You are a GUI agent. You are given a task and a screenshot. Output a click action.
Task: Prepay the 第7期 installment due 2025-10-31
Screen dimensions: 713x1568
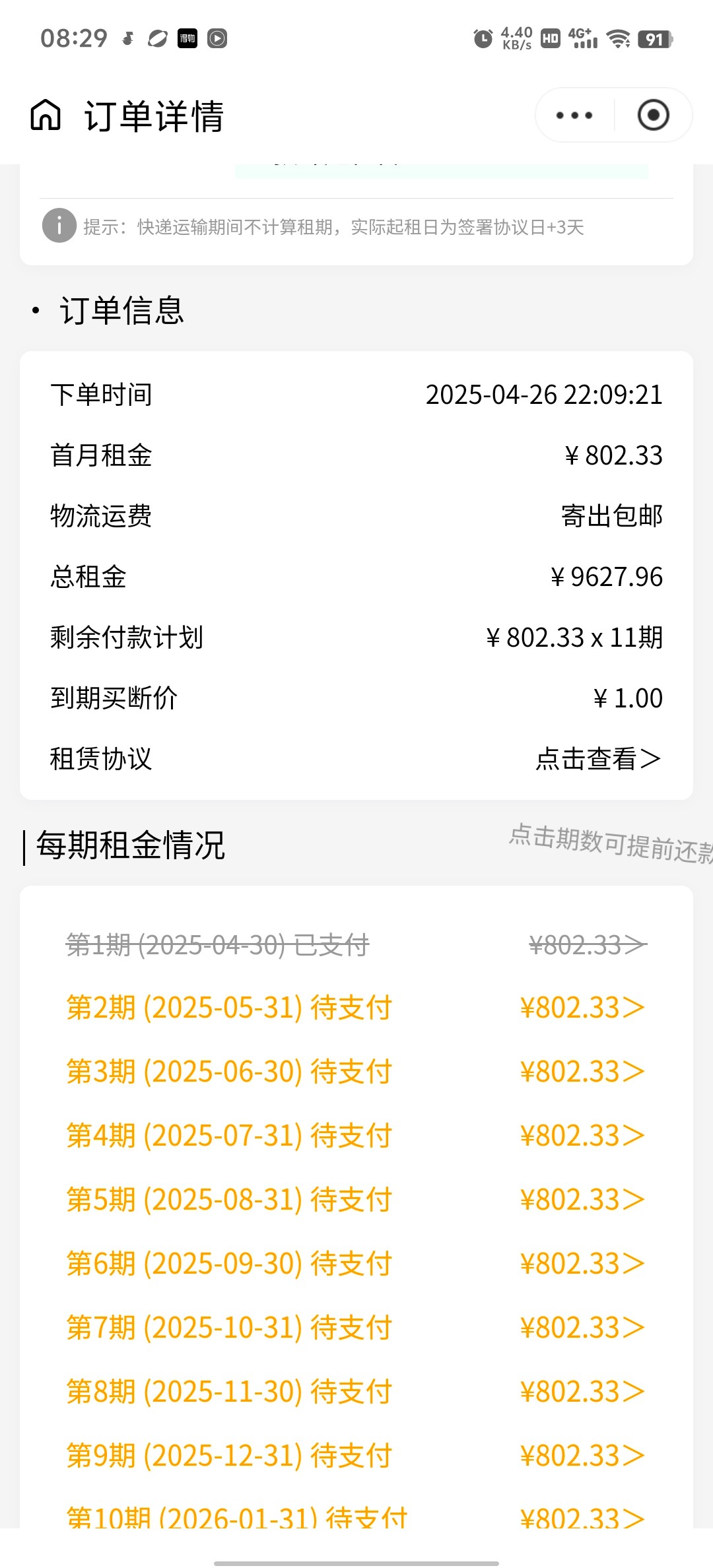[x=356, y=1328]
